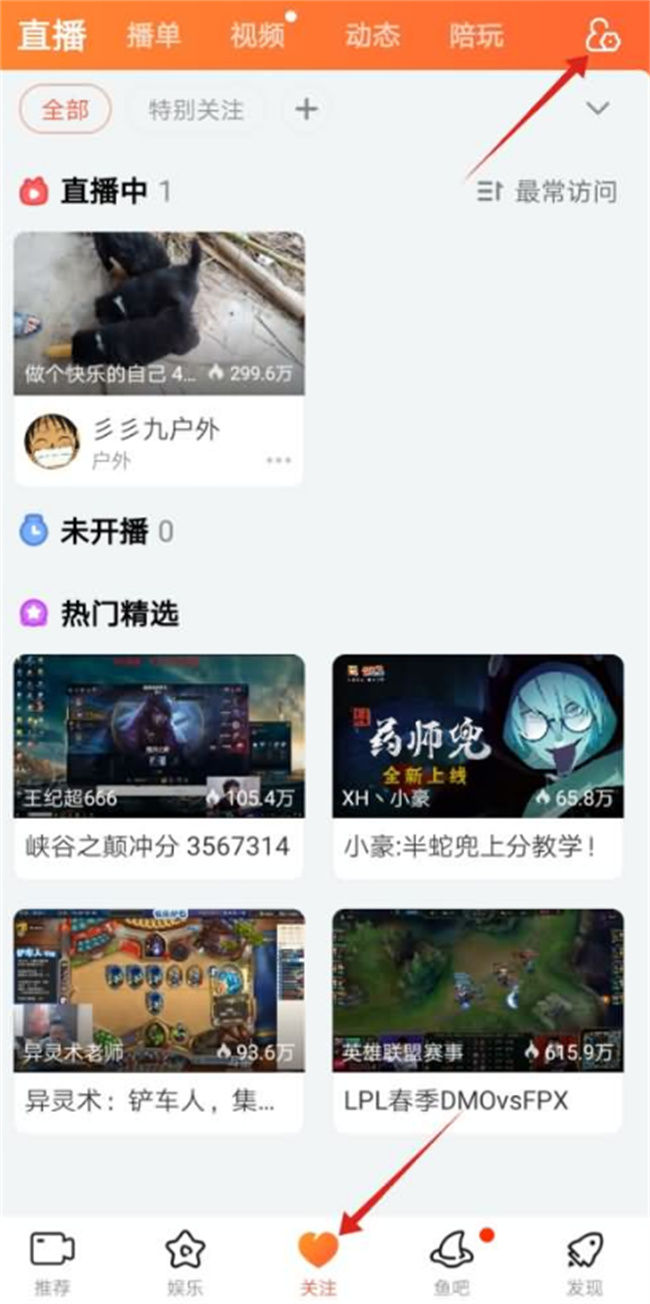Watch 峡谷之巅冲分 stream by 王纪超666
Screen dimensions: 650x1304
tap(159, 767)
